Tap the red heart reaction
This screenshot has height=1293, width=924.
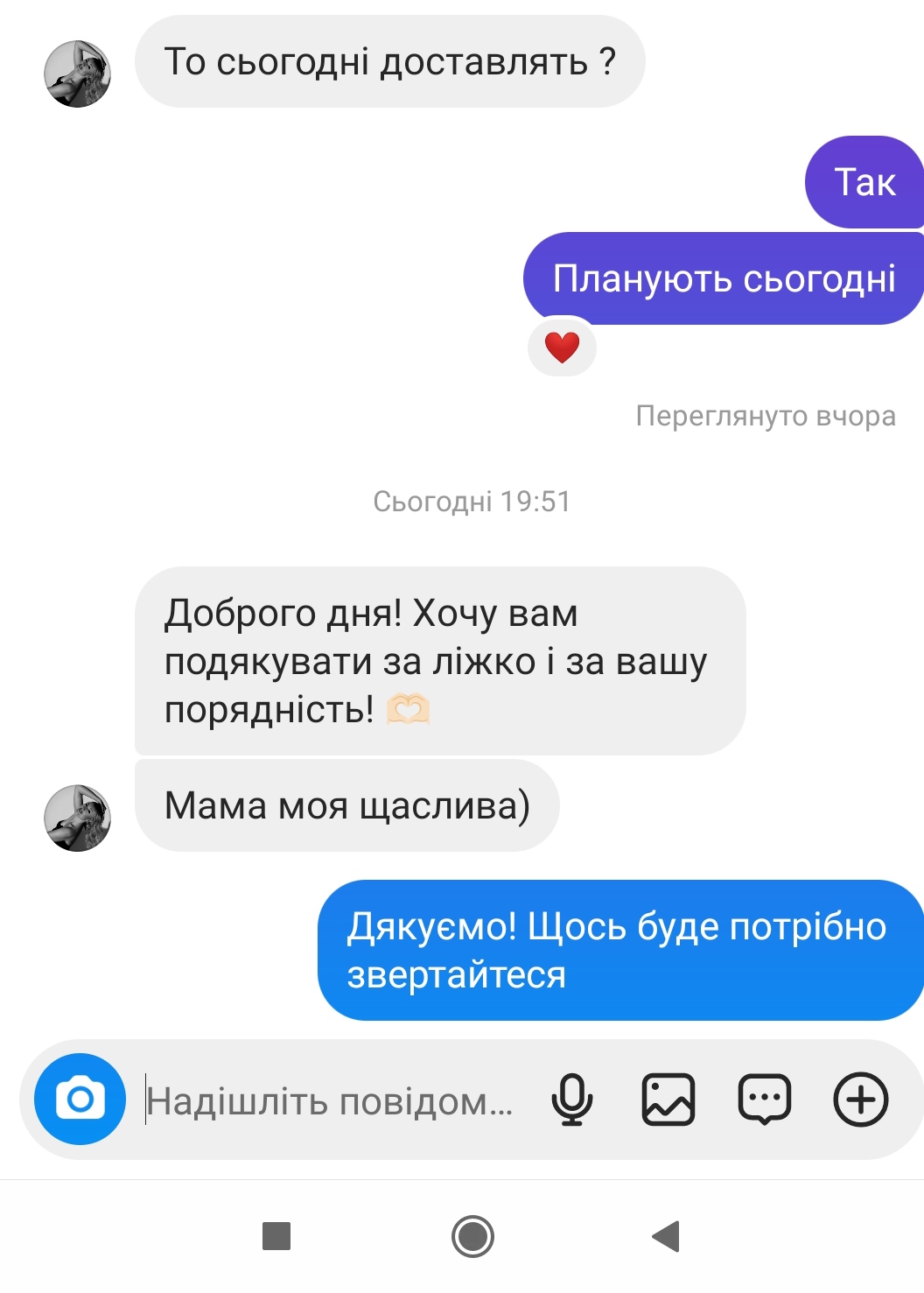coord(562,348)
